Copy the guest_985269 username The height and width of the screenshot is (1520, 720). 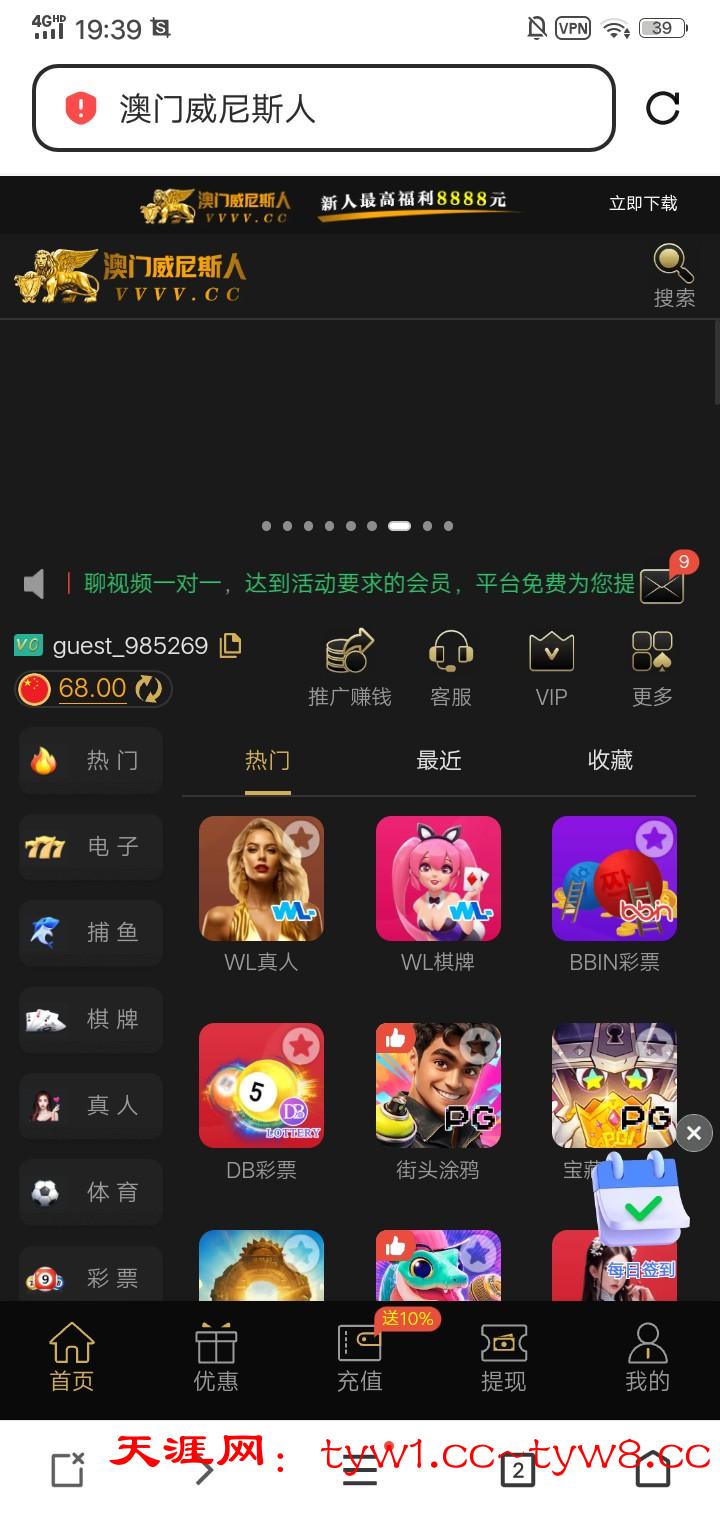(x=231, y=645)
